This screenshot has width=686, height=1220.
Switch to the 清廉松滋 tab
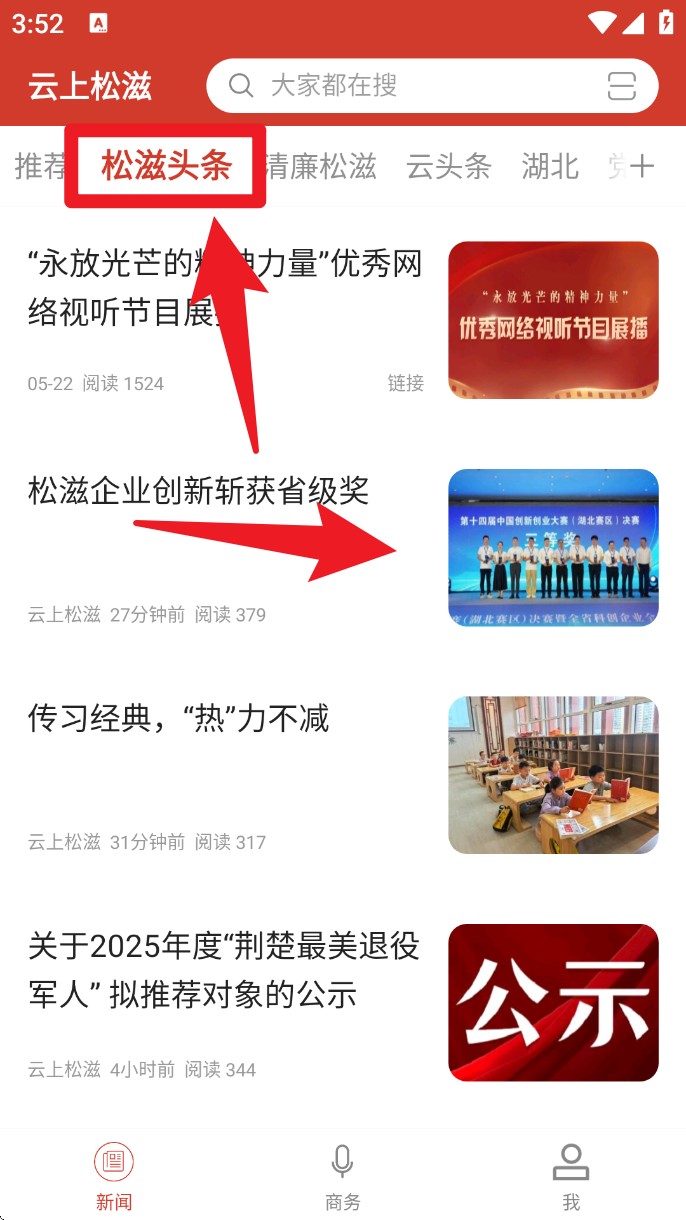322,166
